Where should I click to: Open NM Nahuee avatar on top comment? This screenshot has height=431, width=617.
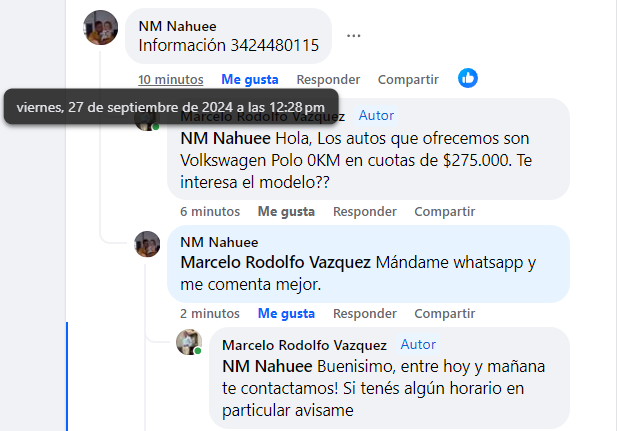103,28
